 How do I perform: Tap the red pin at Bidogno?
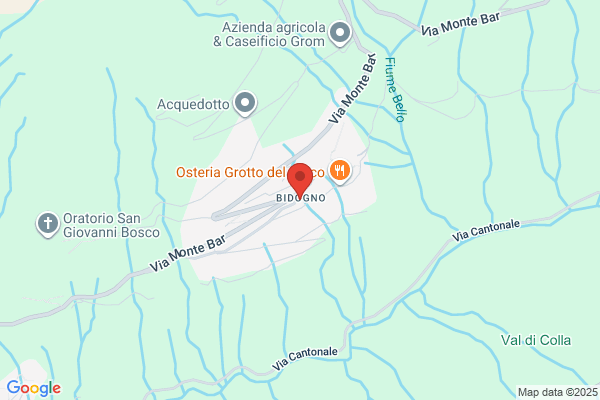tap(300, 180)
